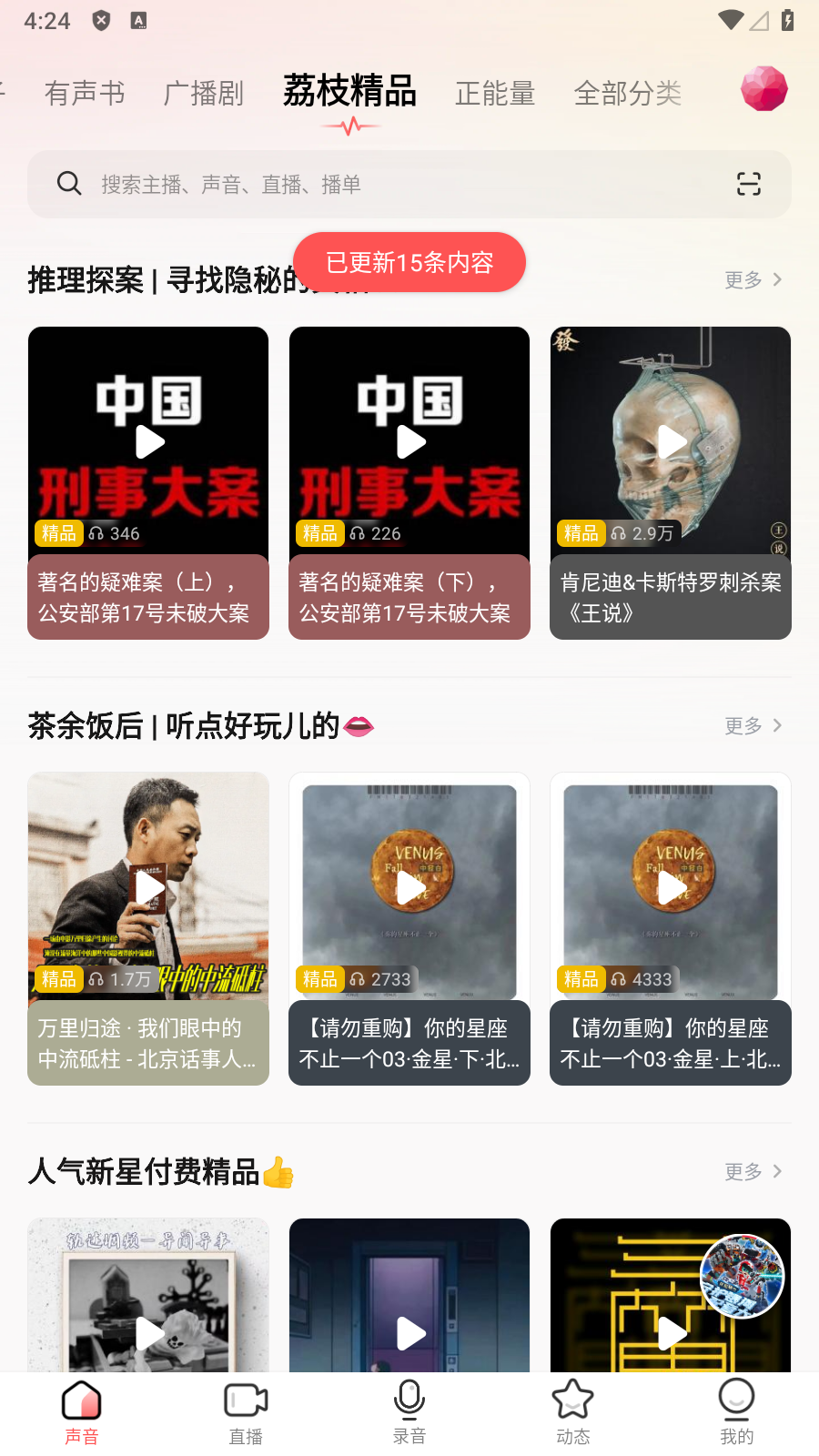Image resolution: width=819 pixels, height=1456 pixels.
Task: Tap the red gem icon at top right
Action: [763, 89]
